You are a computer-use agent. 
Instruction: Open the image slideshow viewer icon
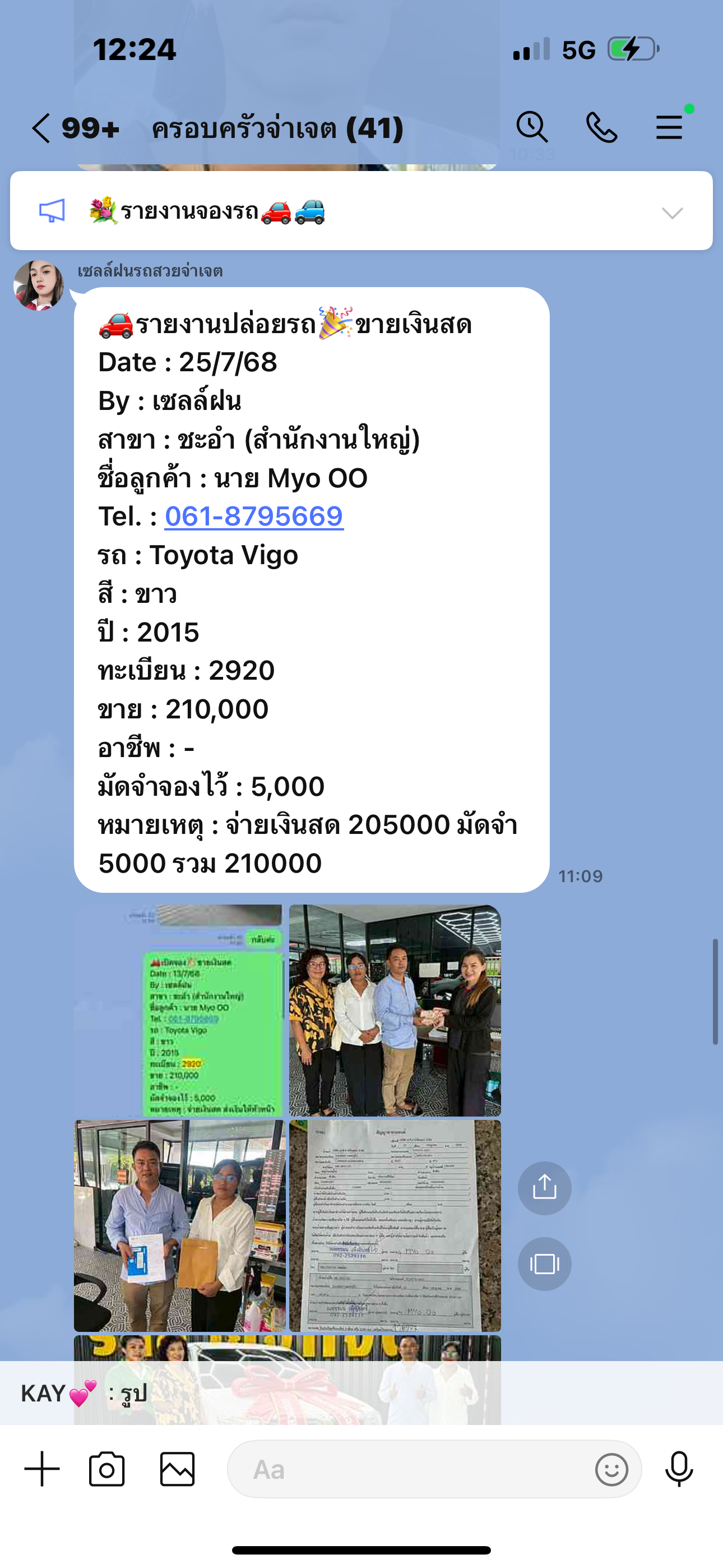click(x=544, y=1263)
